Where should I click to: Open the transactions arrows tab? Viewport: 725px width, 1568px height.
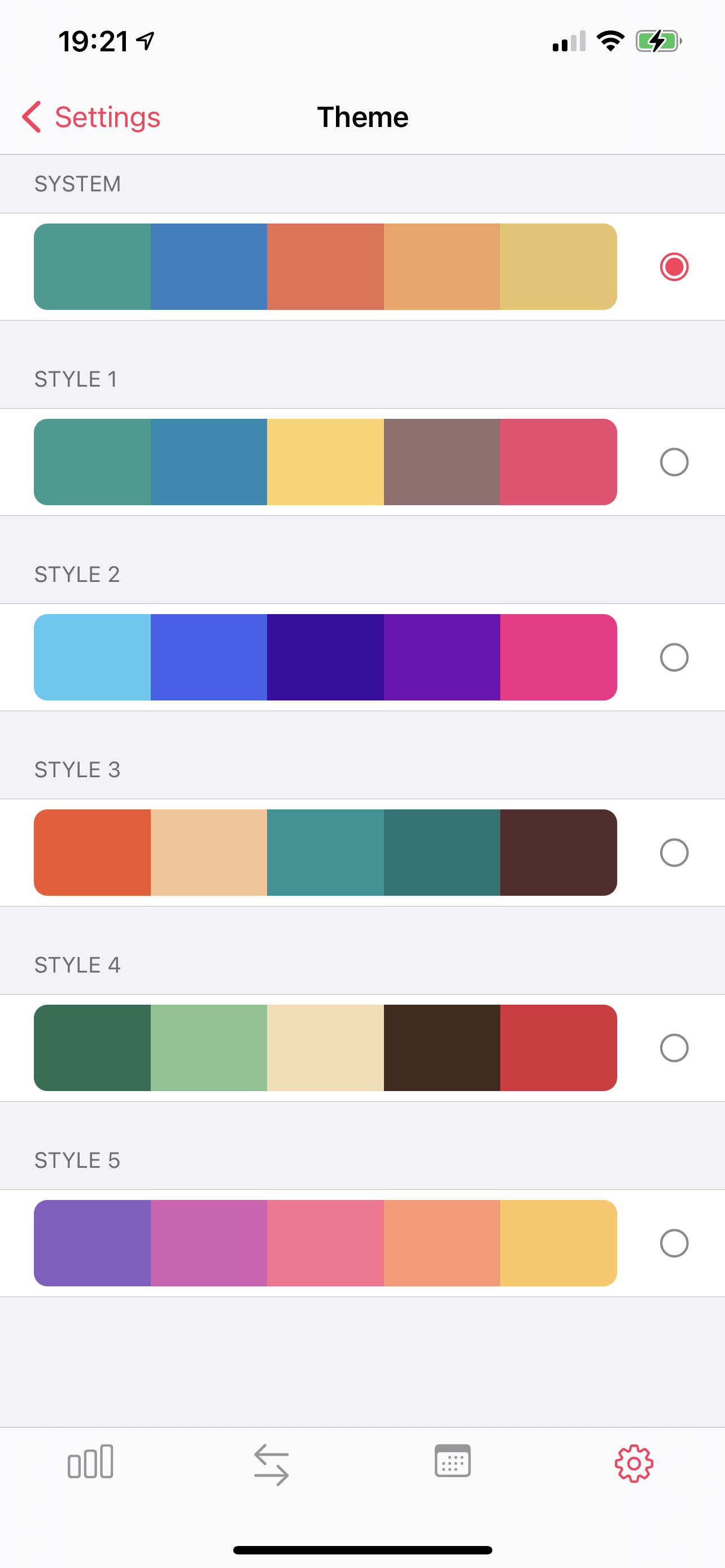tap(272, 1464)
